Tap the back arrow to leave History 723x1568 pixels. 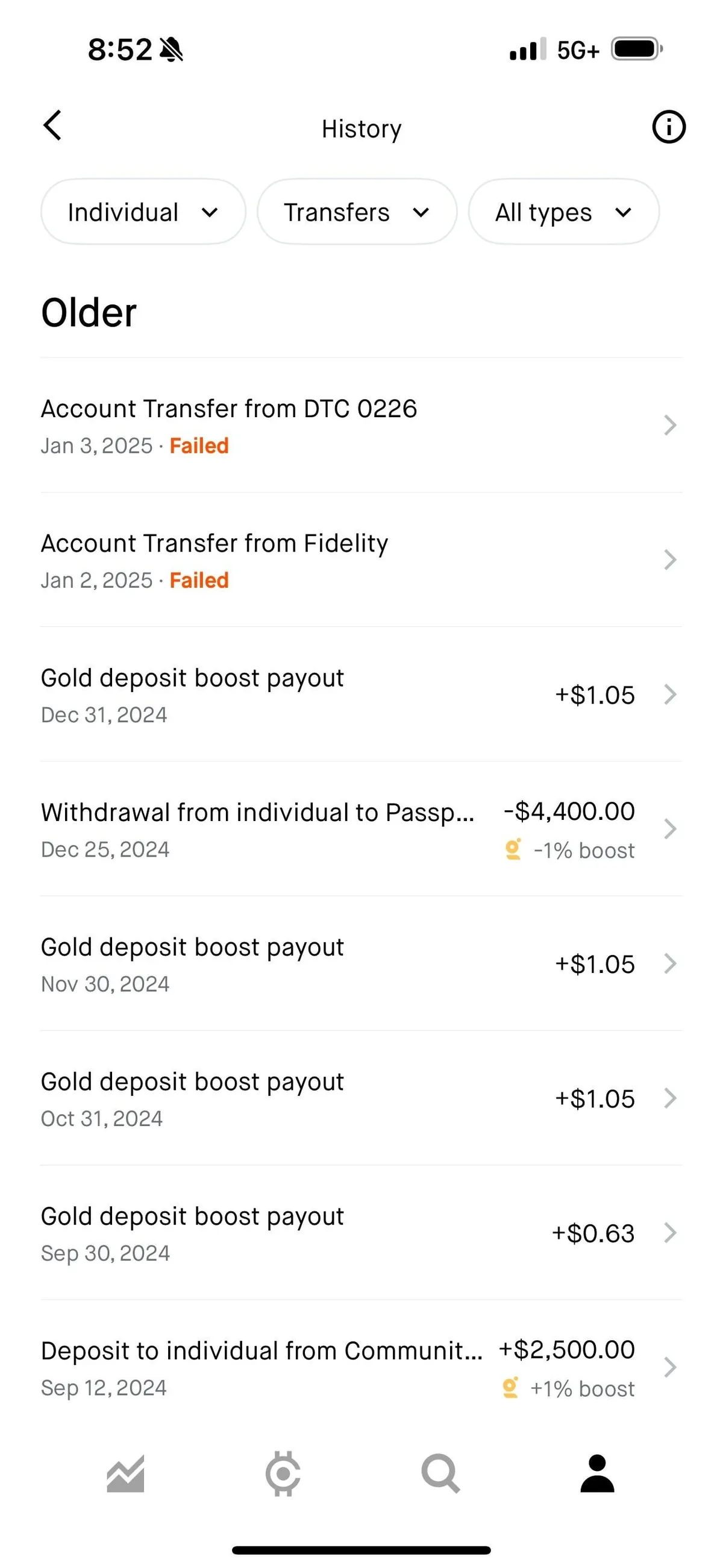52,127
